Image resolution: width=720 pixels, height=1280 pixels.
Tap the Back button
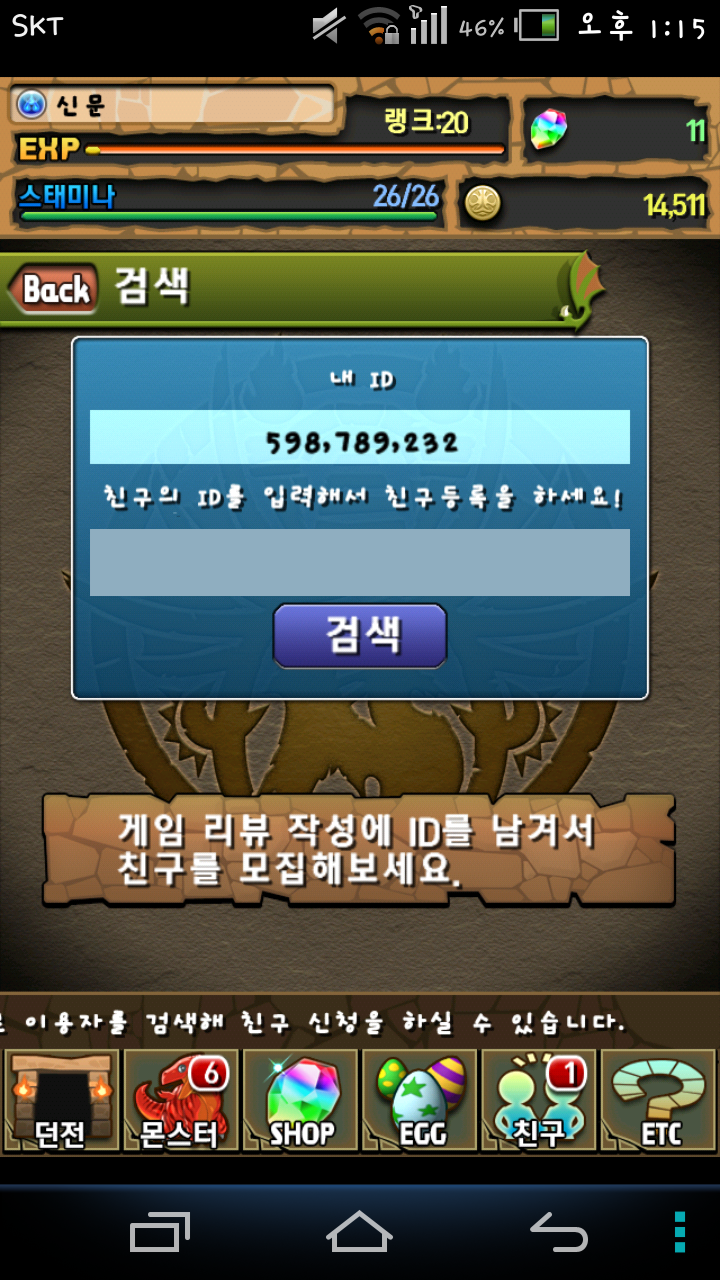54,290
